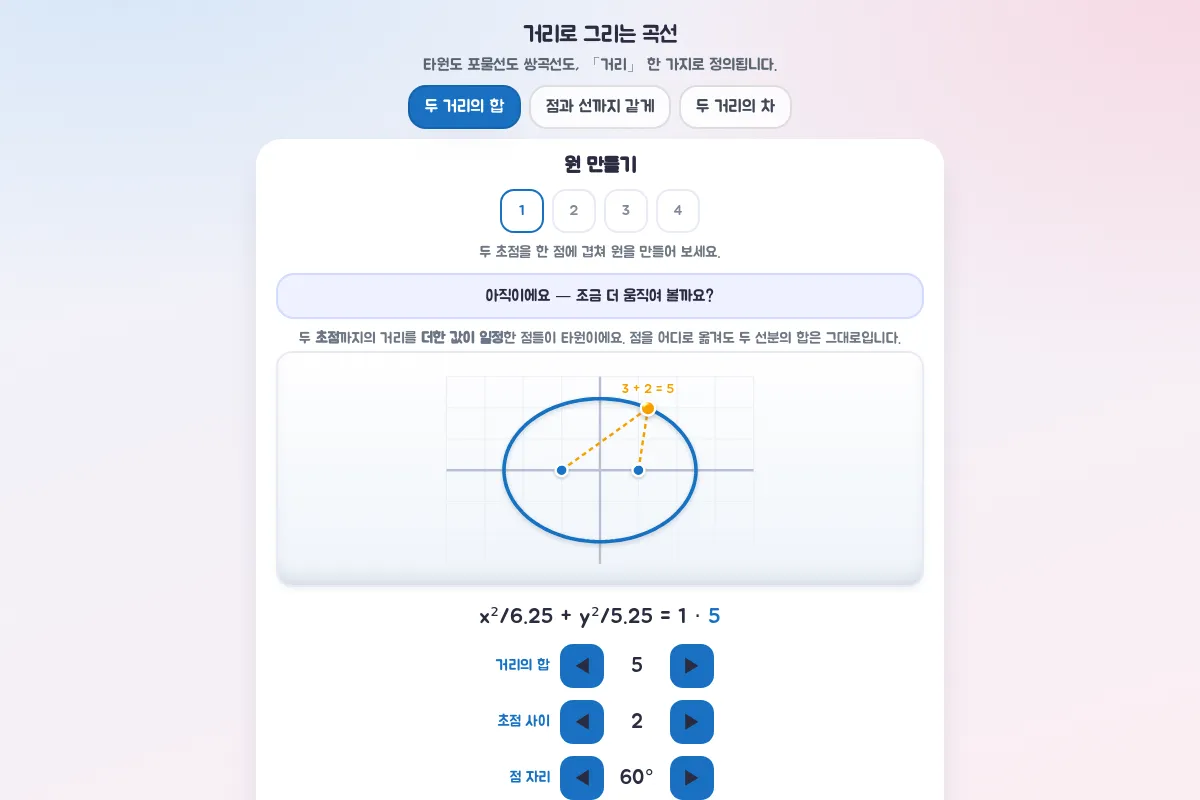Go to step 4 of the challenge
The image size is (1200, 800).
[678, 211]
